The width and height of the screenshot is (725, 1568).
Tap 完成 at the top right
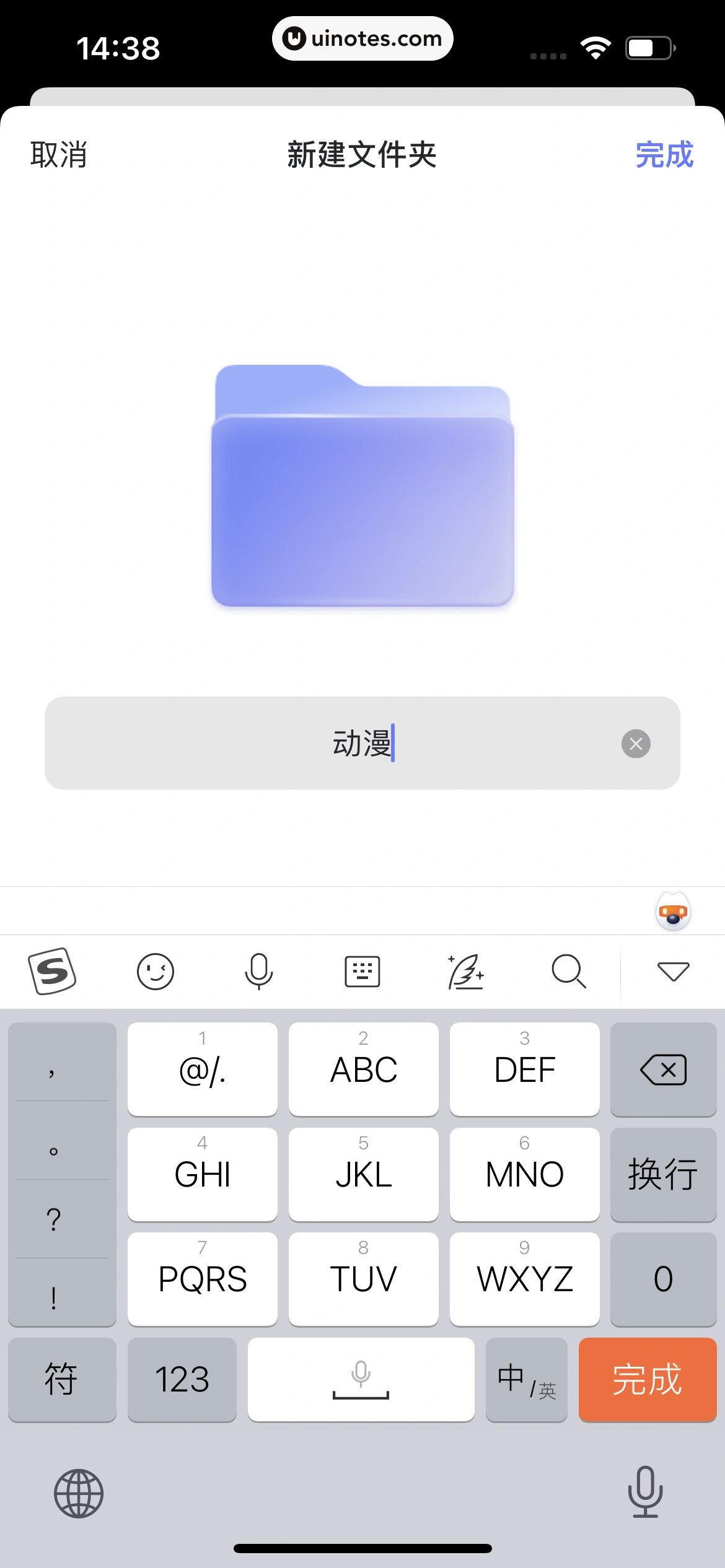tap(664, 156)
